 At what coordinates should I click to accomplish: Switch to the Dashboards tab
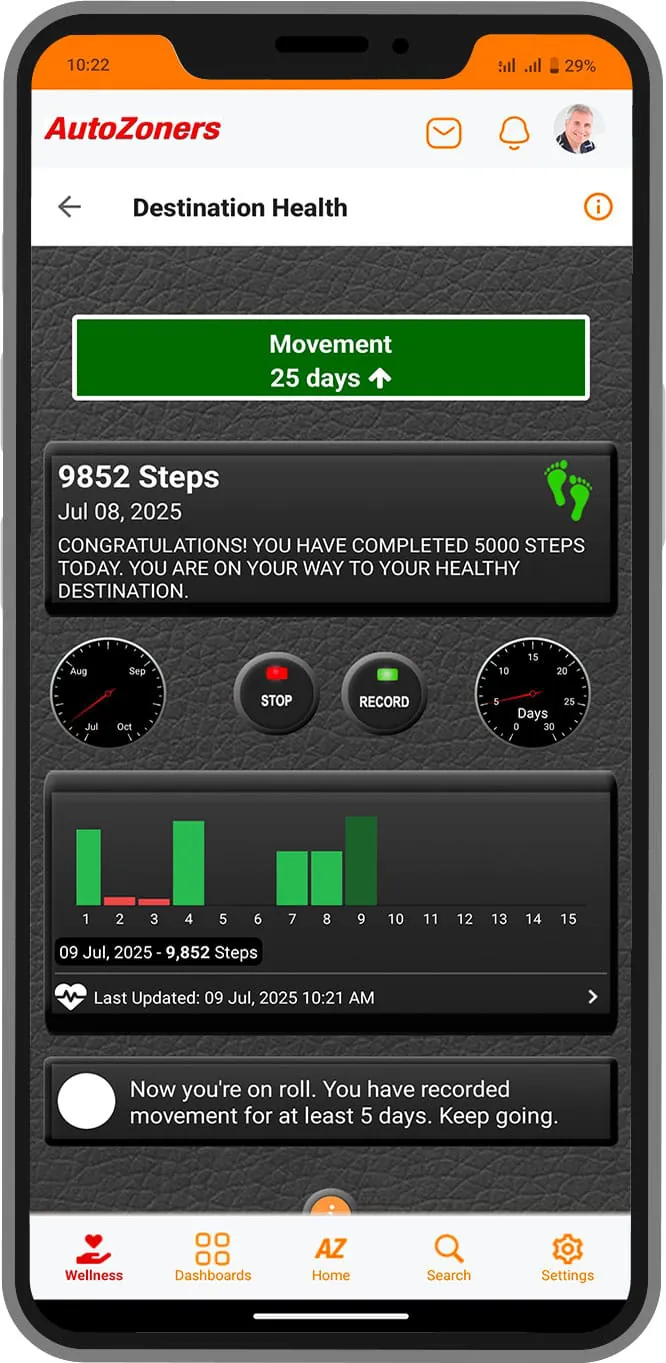(212, 1258)
